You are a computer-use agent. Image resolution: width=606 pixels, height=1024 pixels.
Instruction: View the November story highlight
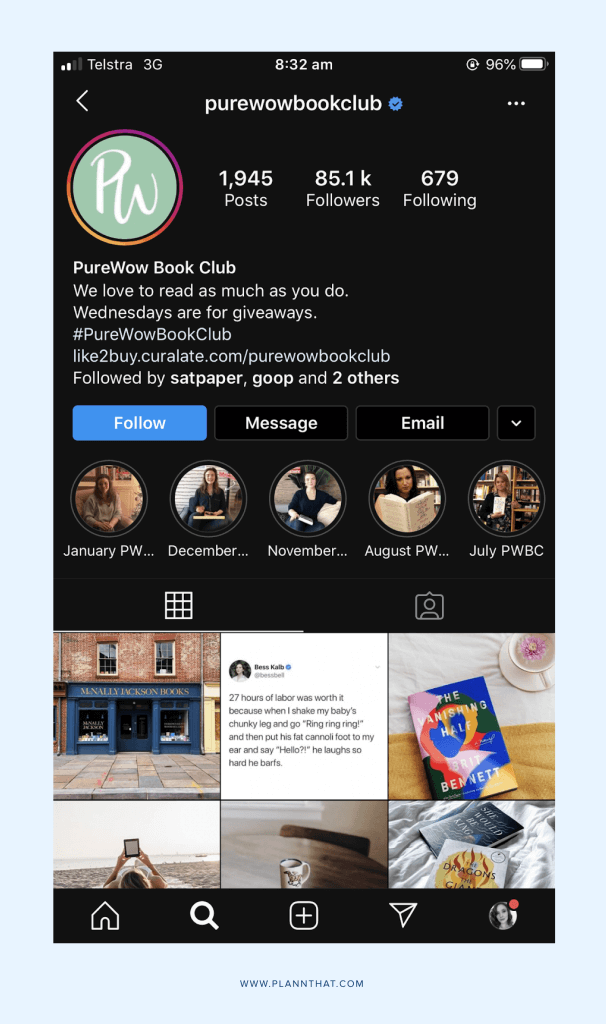coord(307,499)
